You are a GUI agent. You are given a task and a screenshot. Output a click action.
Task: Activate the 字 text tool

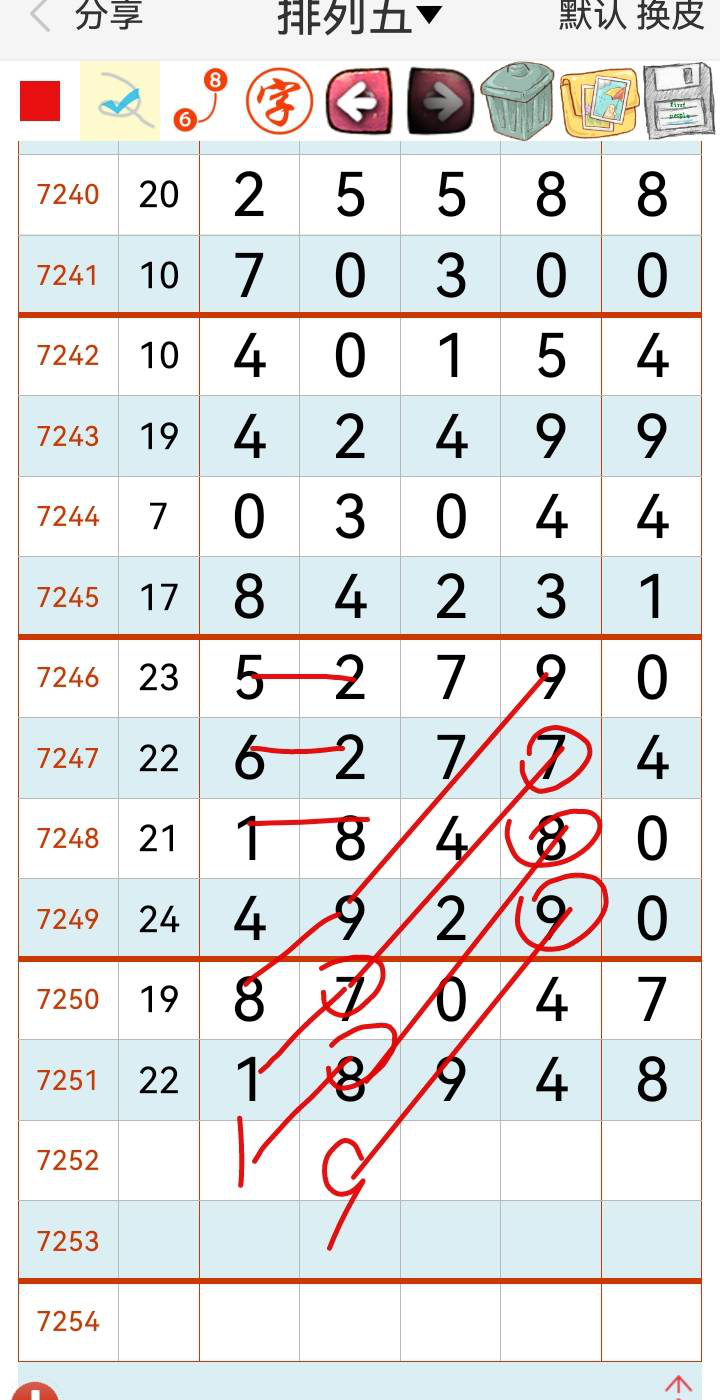[279, 101]
